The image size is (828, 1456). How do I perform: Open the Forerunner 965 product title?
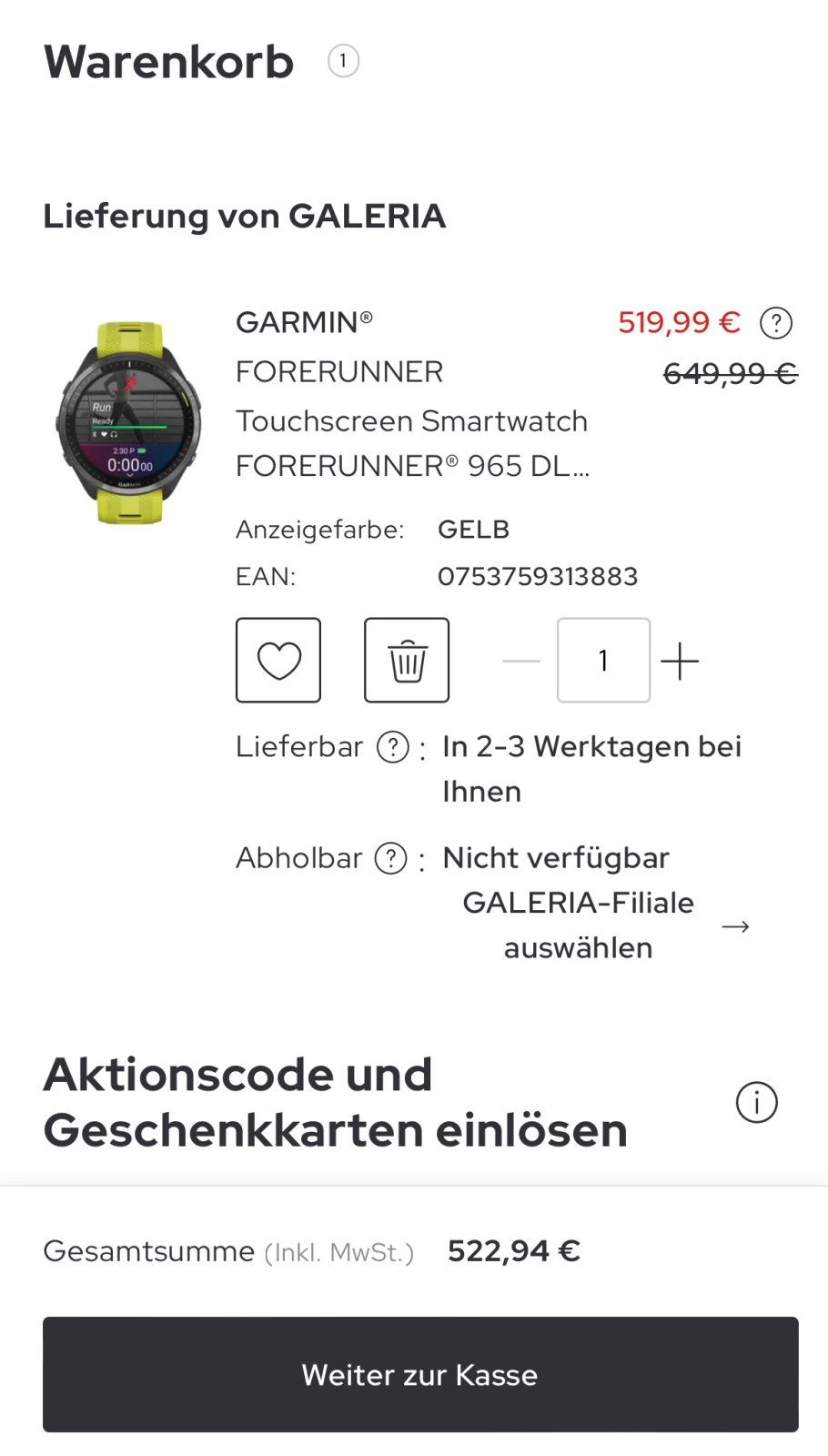[412, 443]
